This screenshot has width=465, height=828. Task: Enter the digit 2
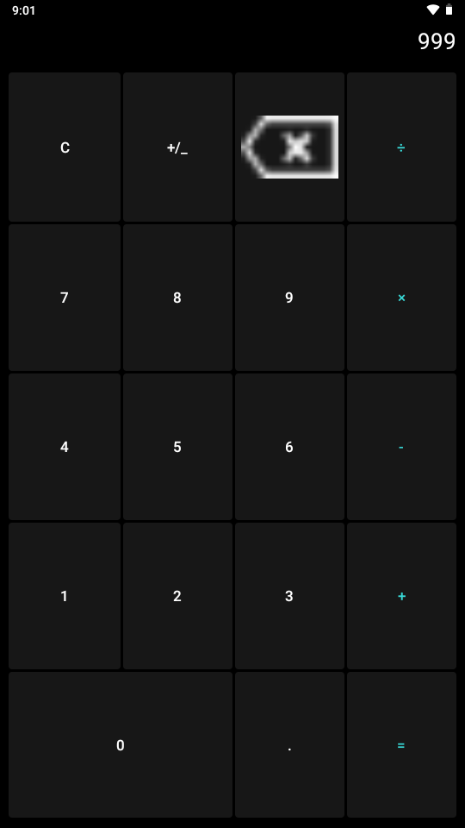(x=177, y=596)
